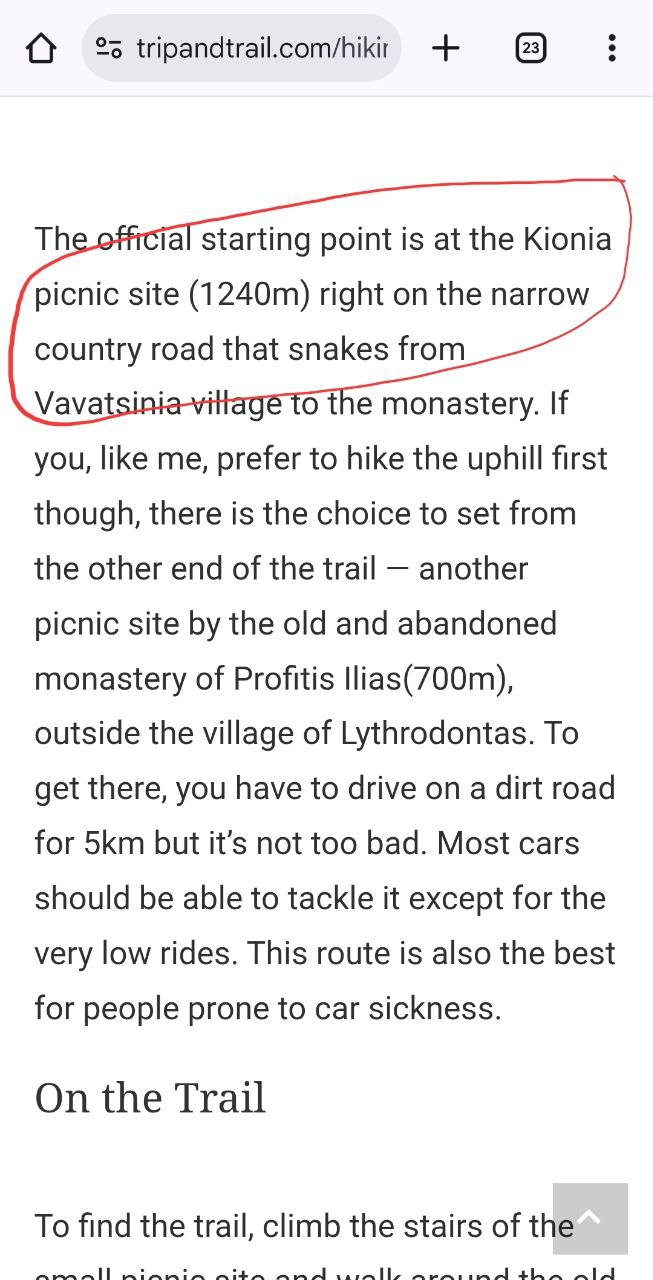Viewport: 653px width, 1280px height.
Task: Go to the browser home page
Action: point(40,48)
